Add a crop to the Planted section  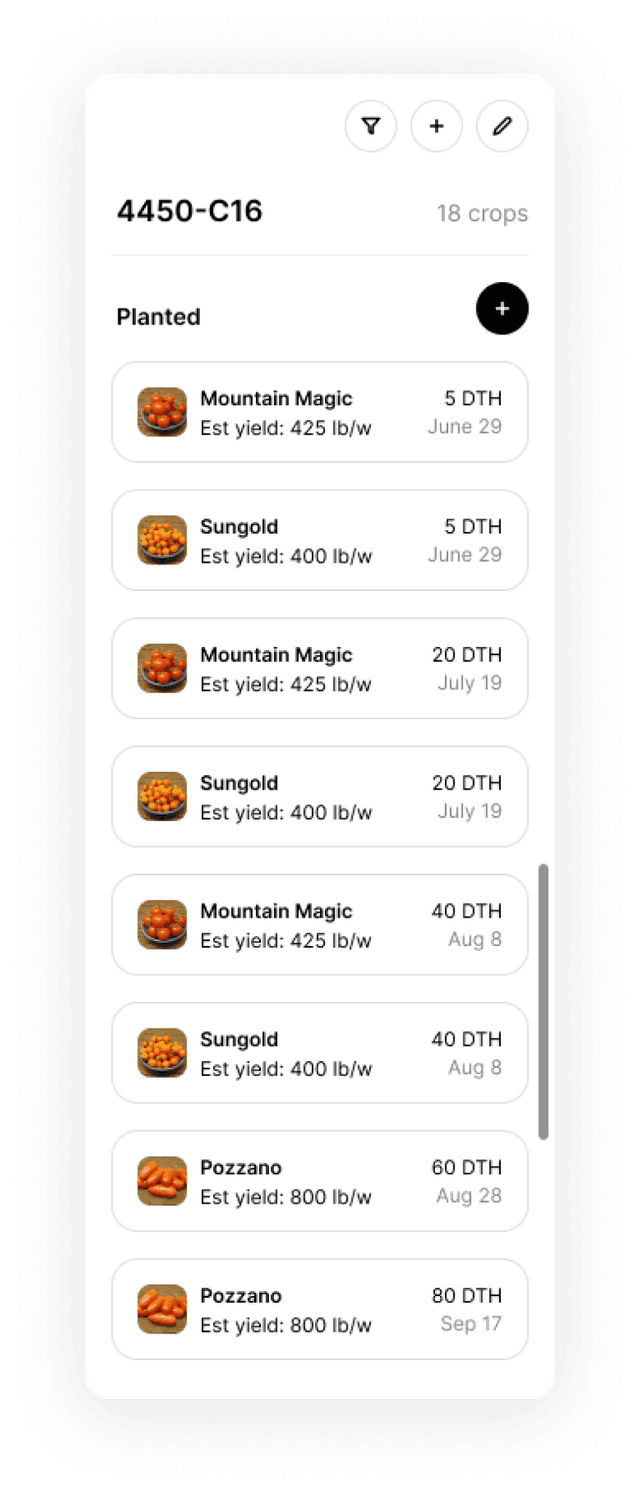point(502,309)
